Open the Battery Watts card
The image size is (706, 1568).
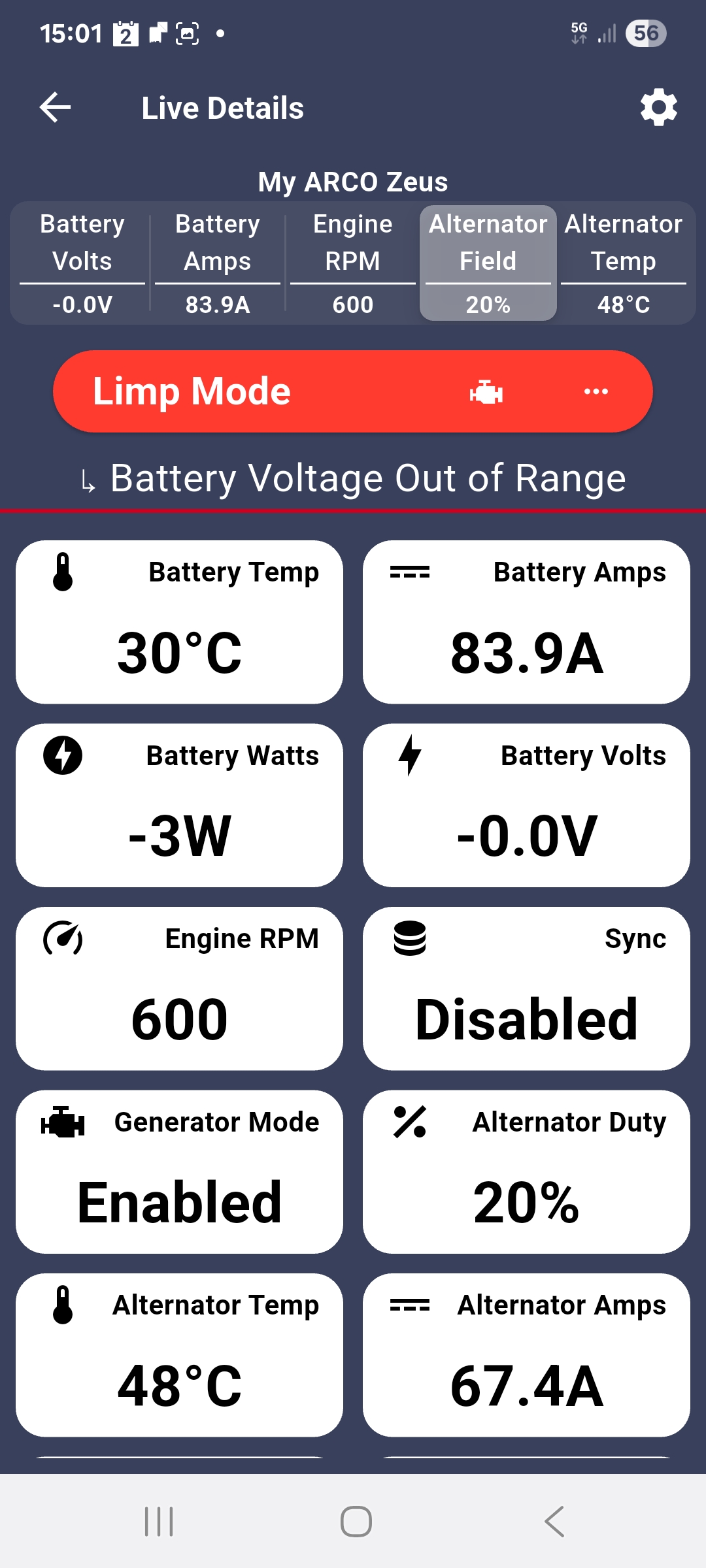coord(179,805)
